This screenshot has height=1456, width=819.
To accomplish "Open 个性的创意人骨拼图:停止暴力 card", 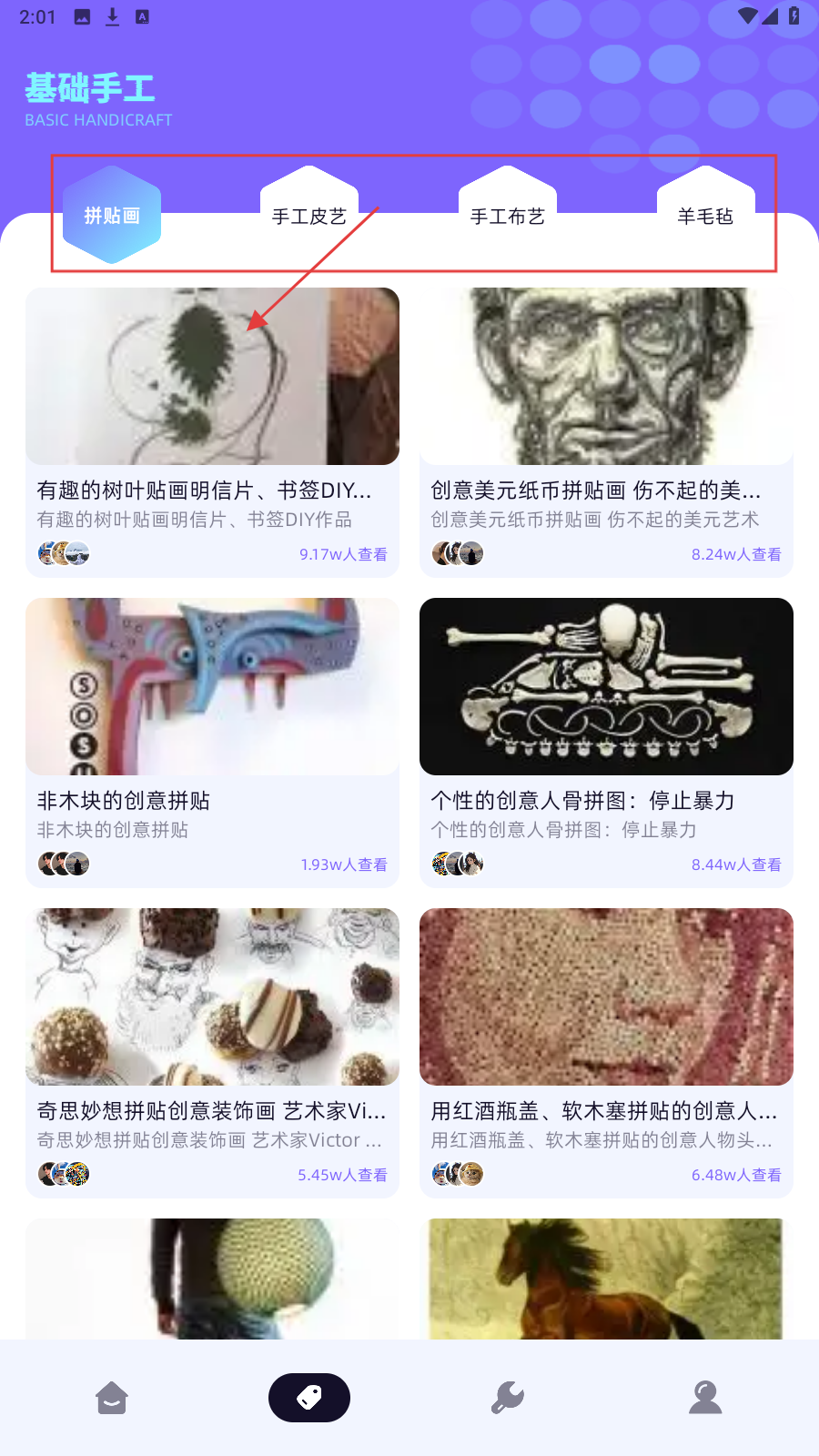I will [606, 742].
